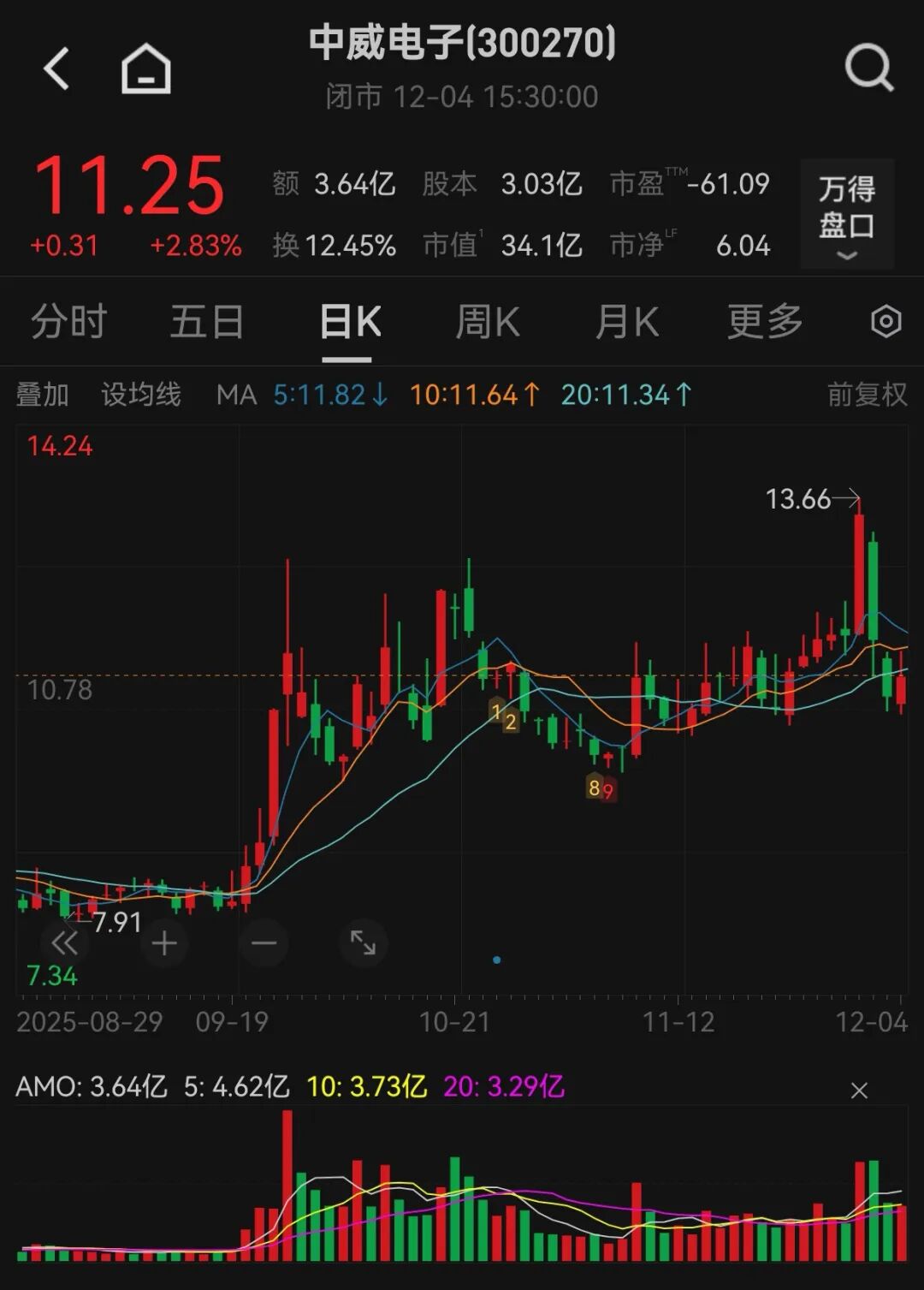Viewport: 924px width, 1290px height.
Task: Switch to the 周K chart tab
Action: click(488, 323)
